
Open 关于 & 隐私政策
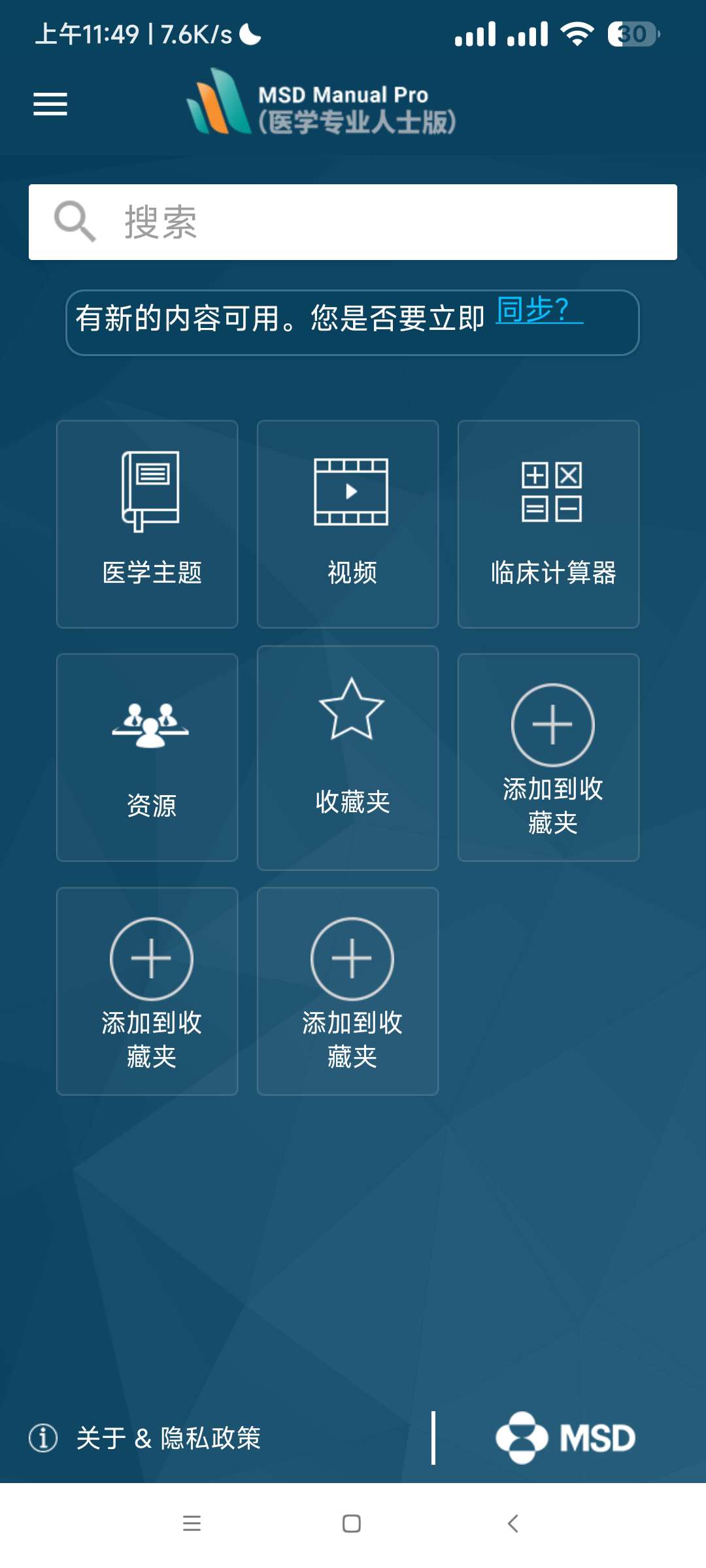point(168,1438)
